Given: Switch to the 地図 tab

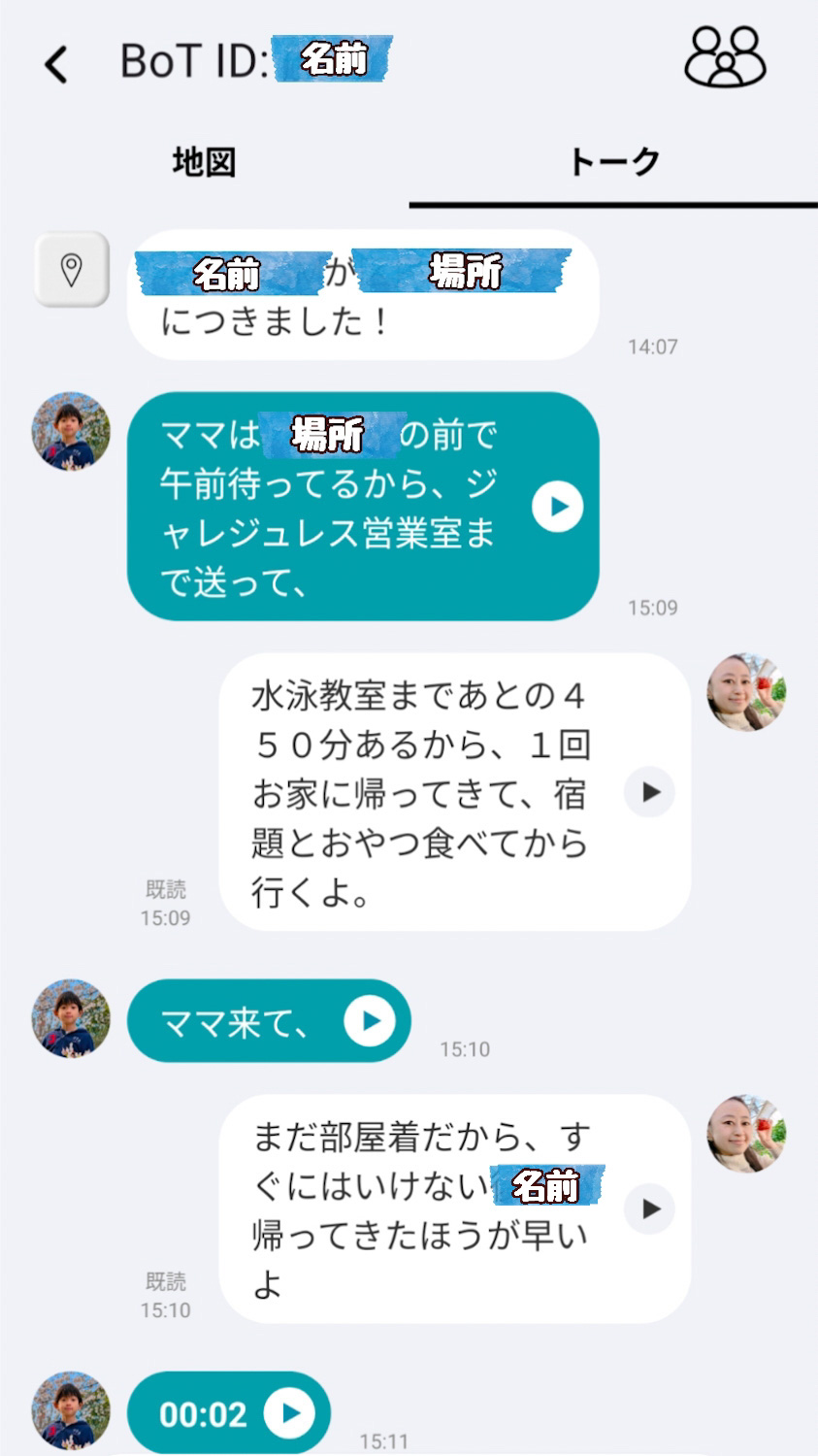Looking at the screenshot, I should pyautogui.click(x=204, y=162).
